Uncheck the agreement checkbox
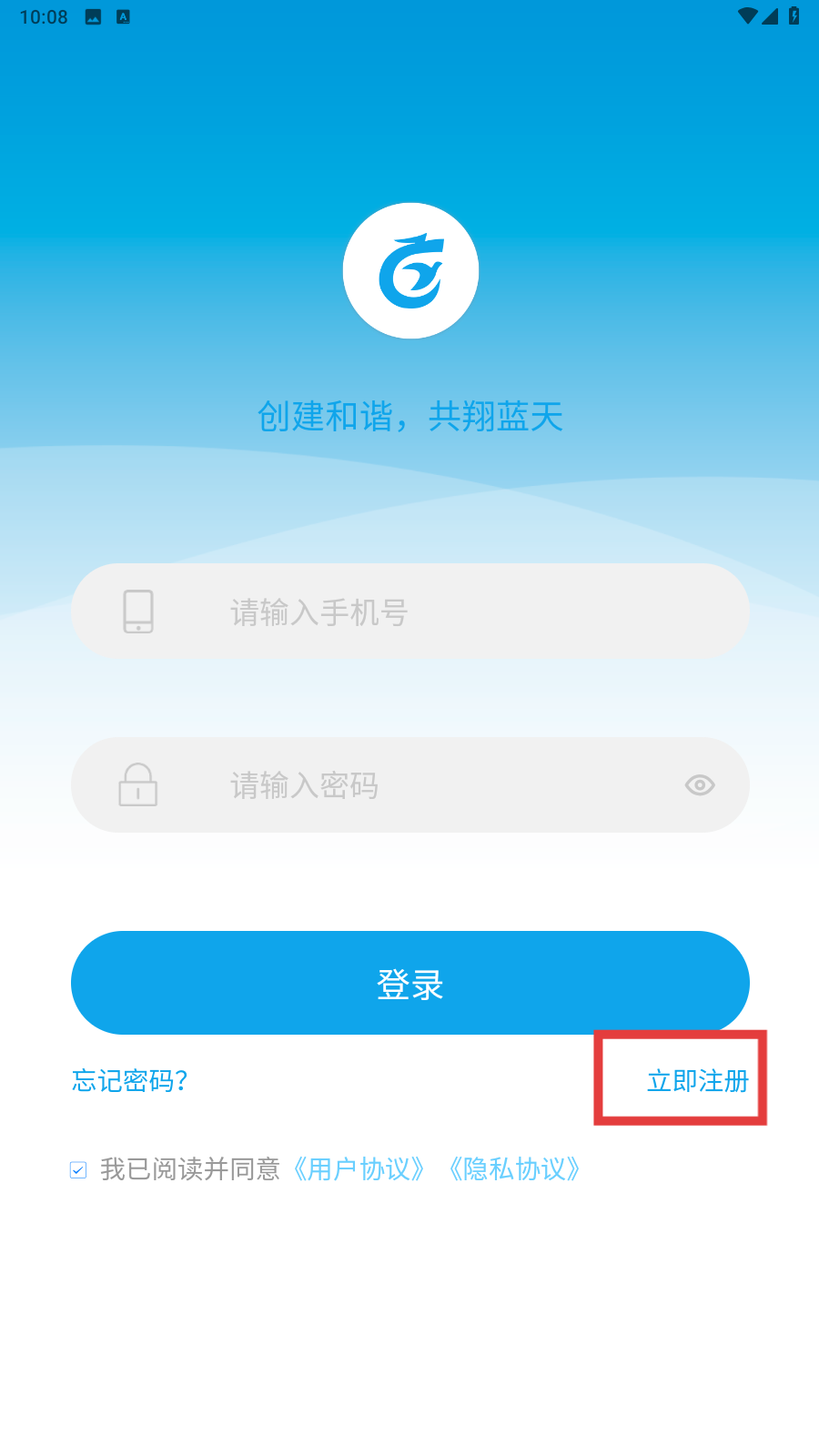Viewport: 819px width, 1456px height. click(x=78, y=1169)
